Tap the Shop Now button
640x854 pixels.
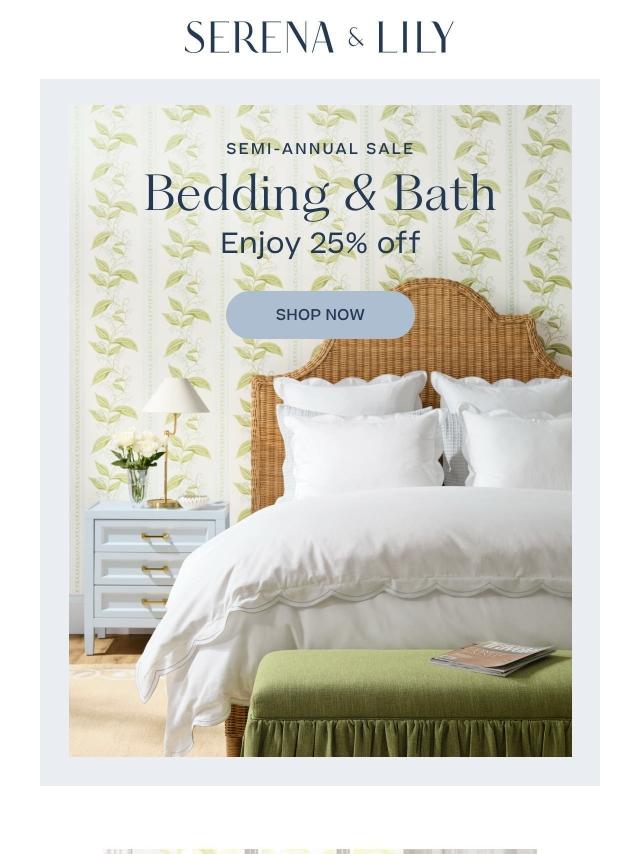tap(320, 315)
